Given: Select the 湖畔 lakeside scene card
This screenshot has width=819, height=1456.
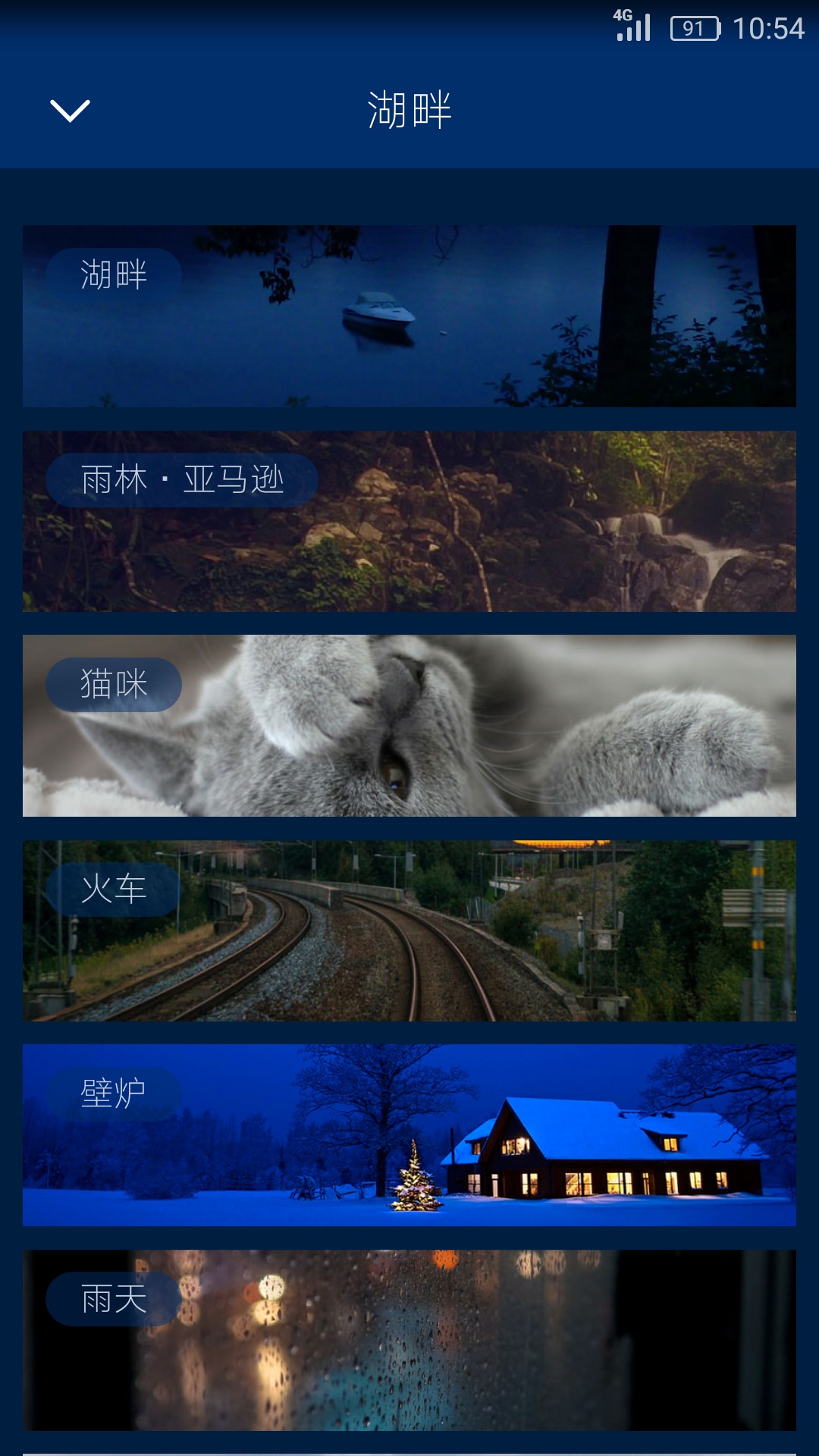Looking at the screenshot, I should [x=409, y=316].
